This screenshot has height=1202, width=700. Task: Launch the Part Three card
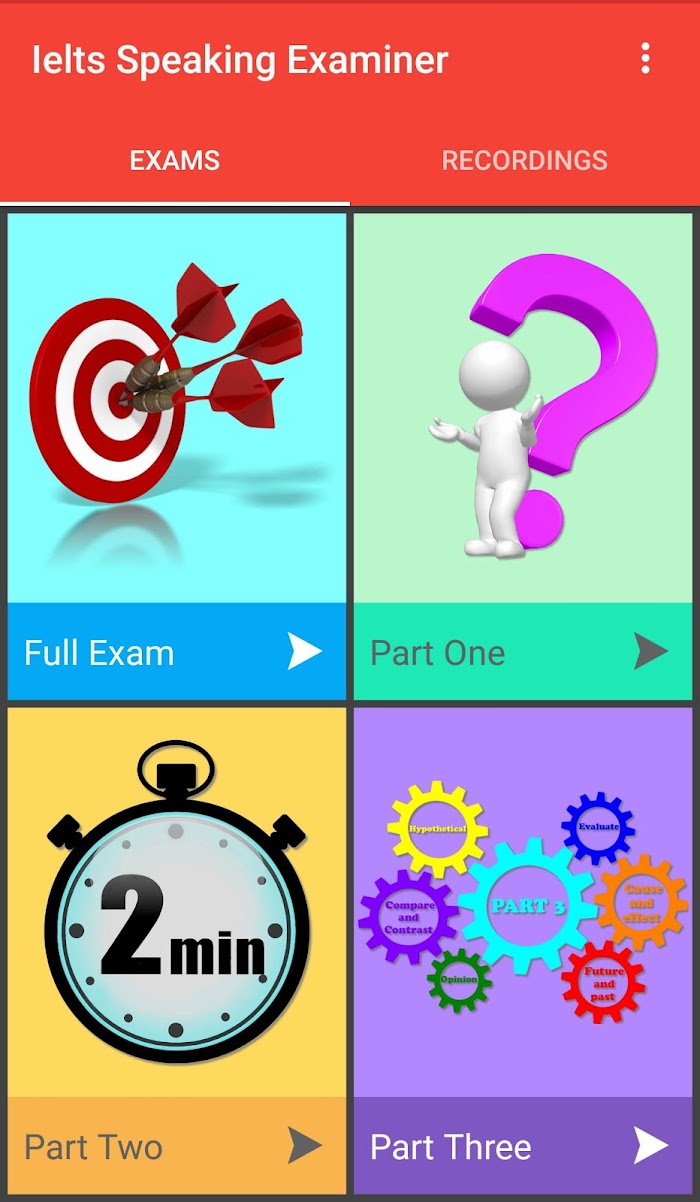pyautogui.click(x=523, y=950)
